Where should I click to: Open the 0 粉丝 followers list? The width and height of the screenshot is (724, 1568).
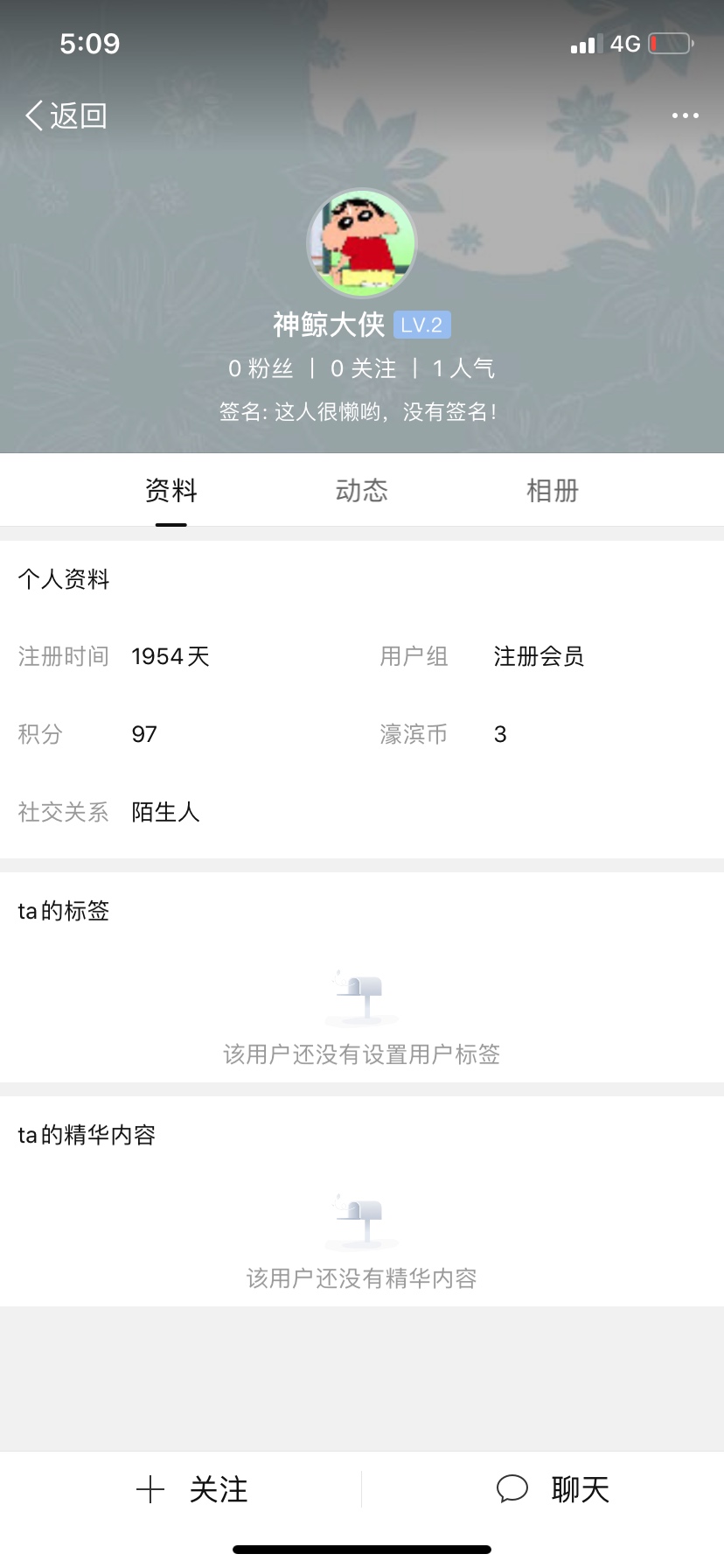pos(261,368)
